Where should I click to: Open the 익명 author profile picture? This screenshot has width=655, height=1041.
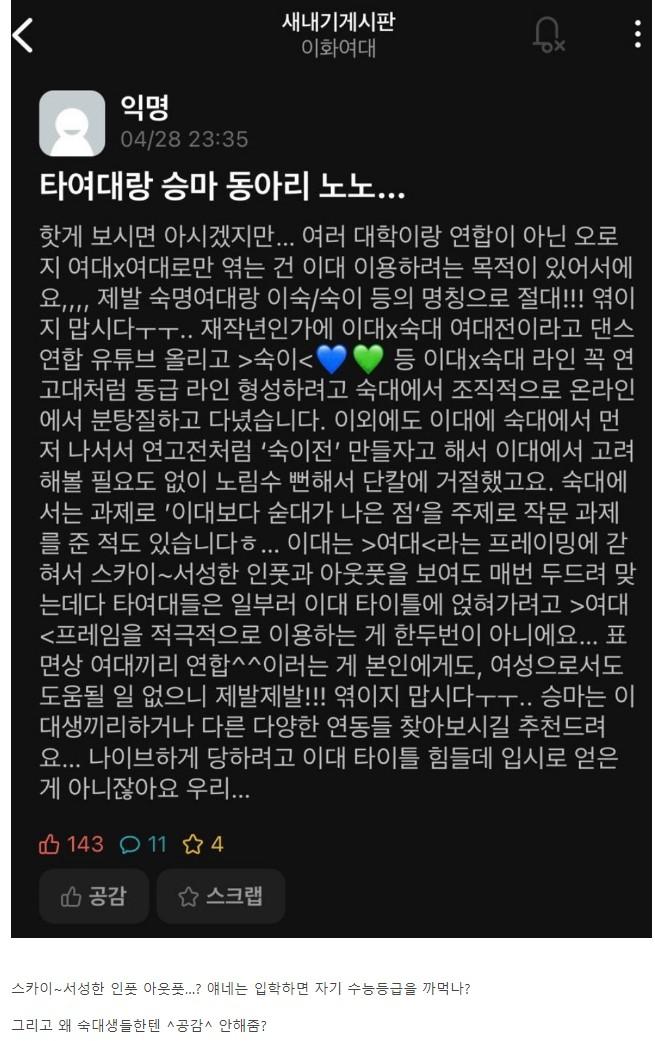[72, 123]
